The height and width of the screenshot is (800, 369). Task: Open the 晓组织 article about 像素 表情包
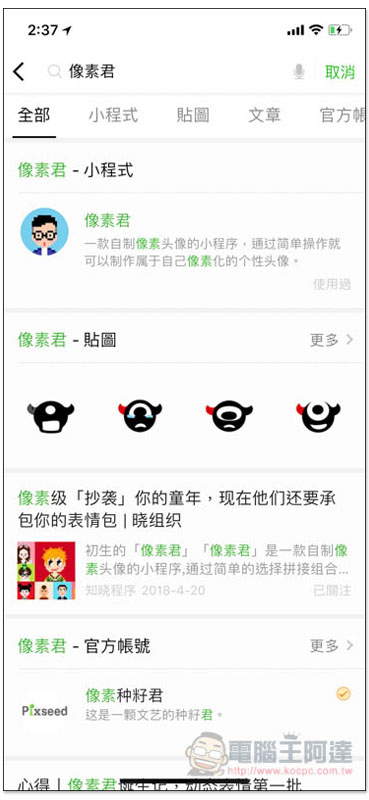184,544
